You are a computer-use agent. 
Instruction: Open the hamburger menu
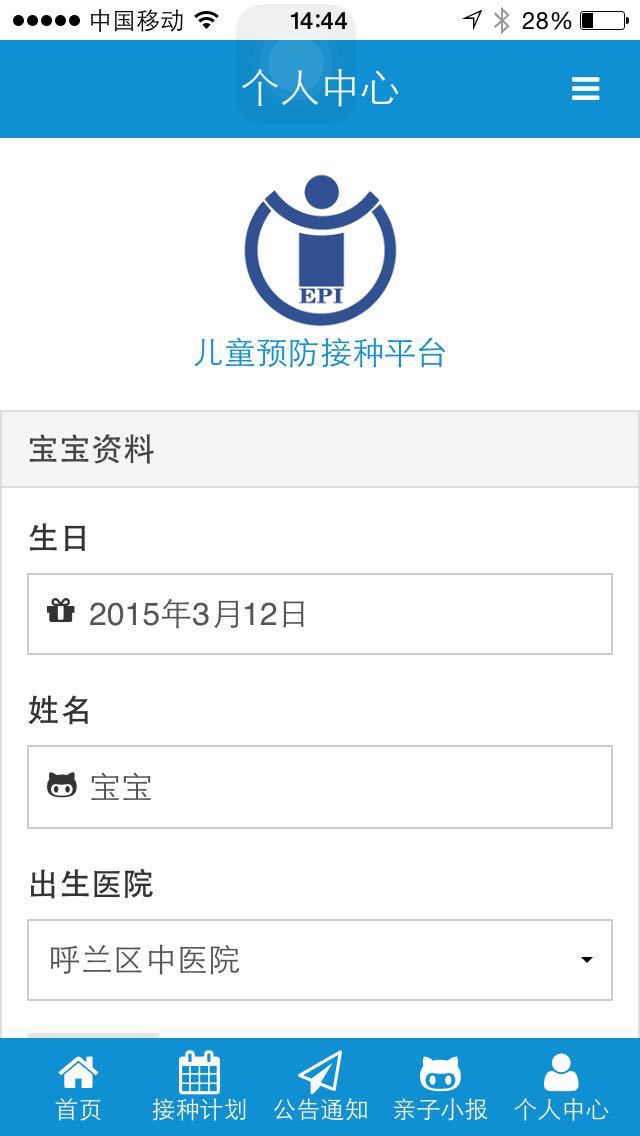click(x=585, y=89)
